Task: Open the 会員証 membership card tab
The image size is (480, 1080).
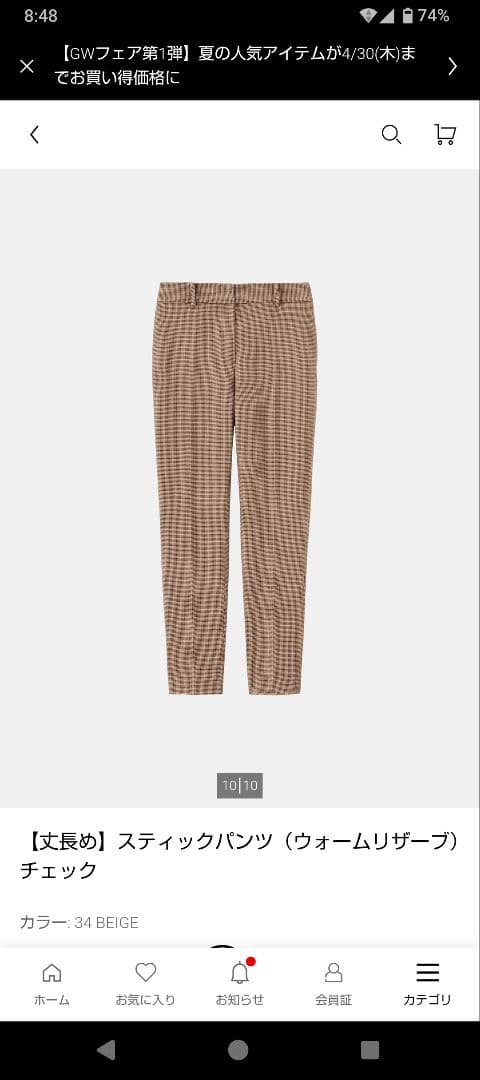Action: click(333, 984)
